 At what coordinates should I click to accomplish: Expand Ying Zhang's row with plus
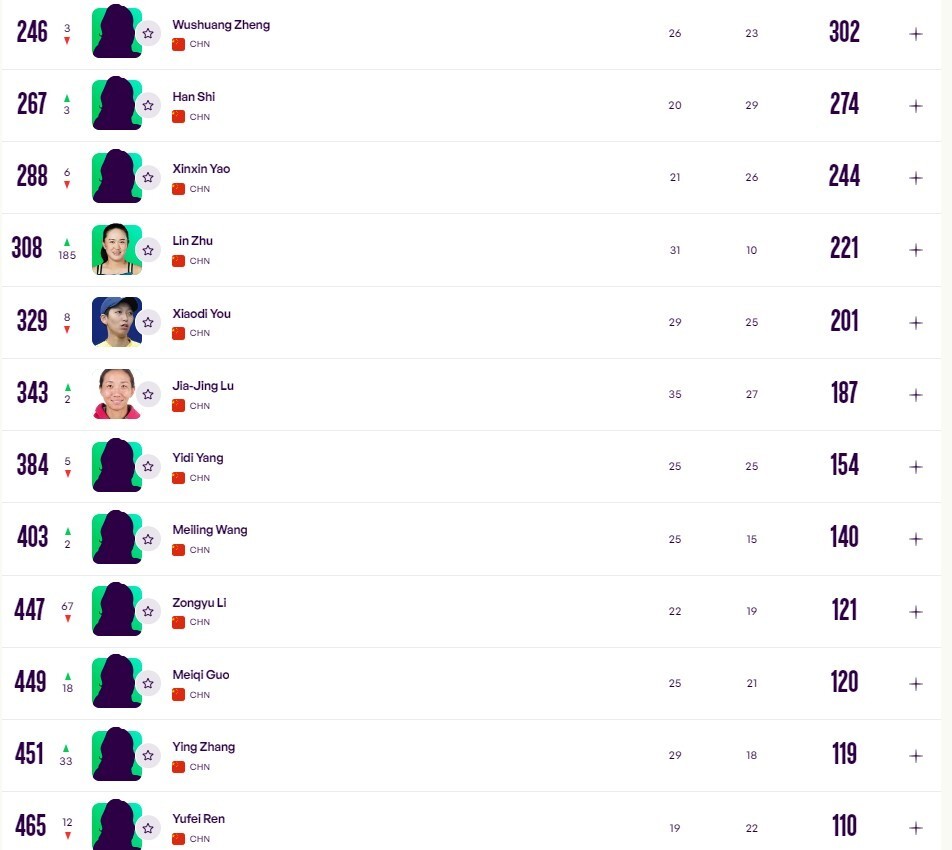915,755
